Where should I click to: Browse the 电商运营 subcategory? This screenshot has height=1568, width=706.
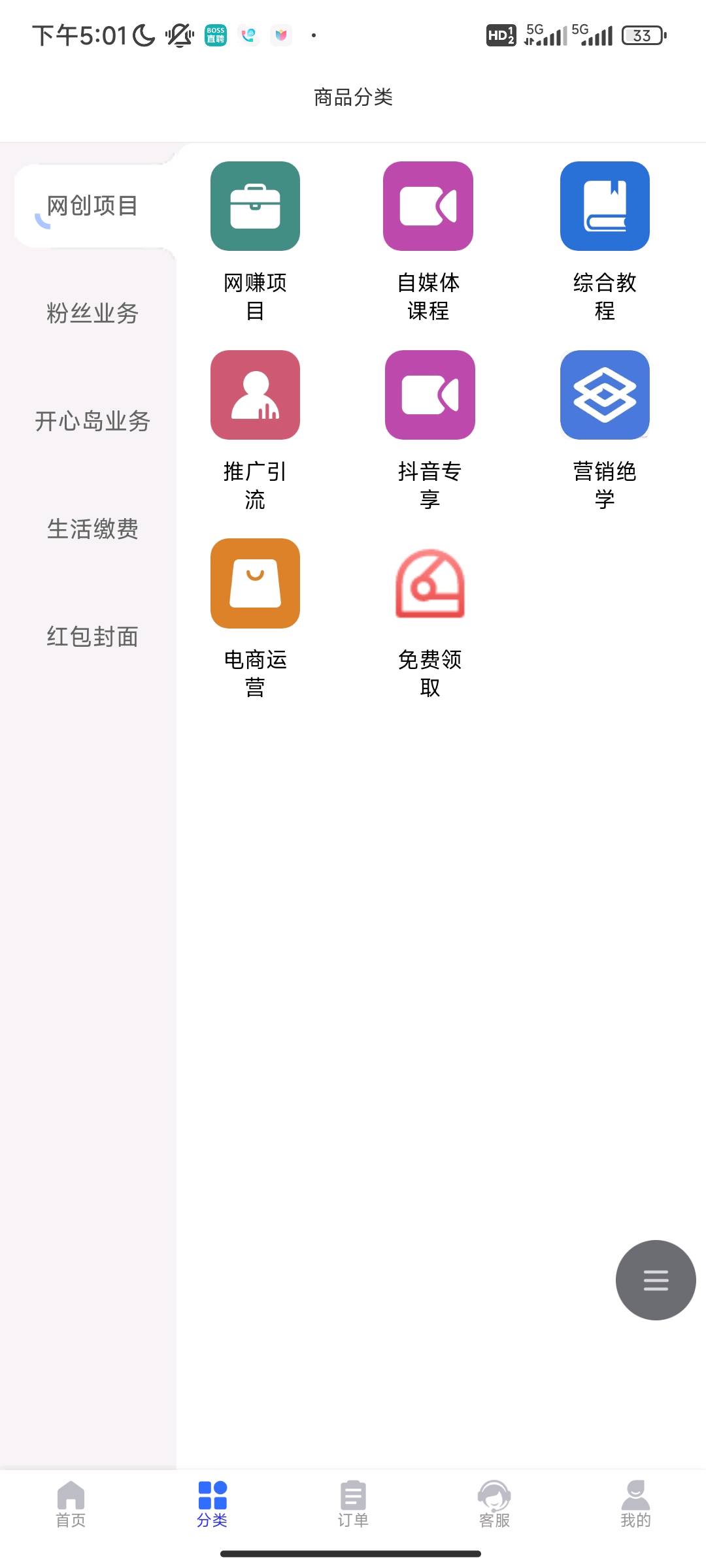click(x=255, y=619)
